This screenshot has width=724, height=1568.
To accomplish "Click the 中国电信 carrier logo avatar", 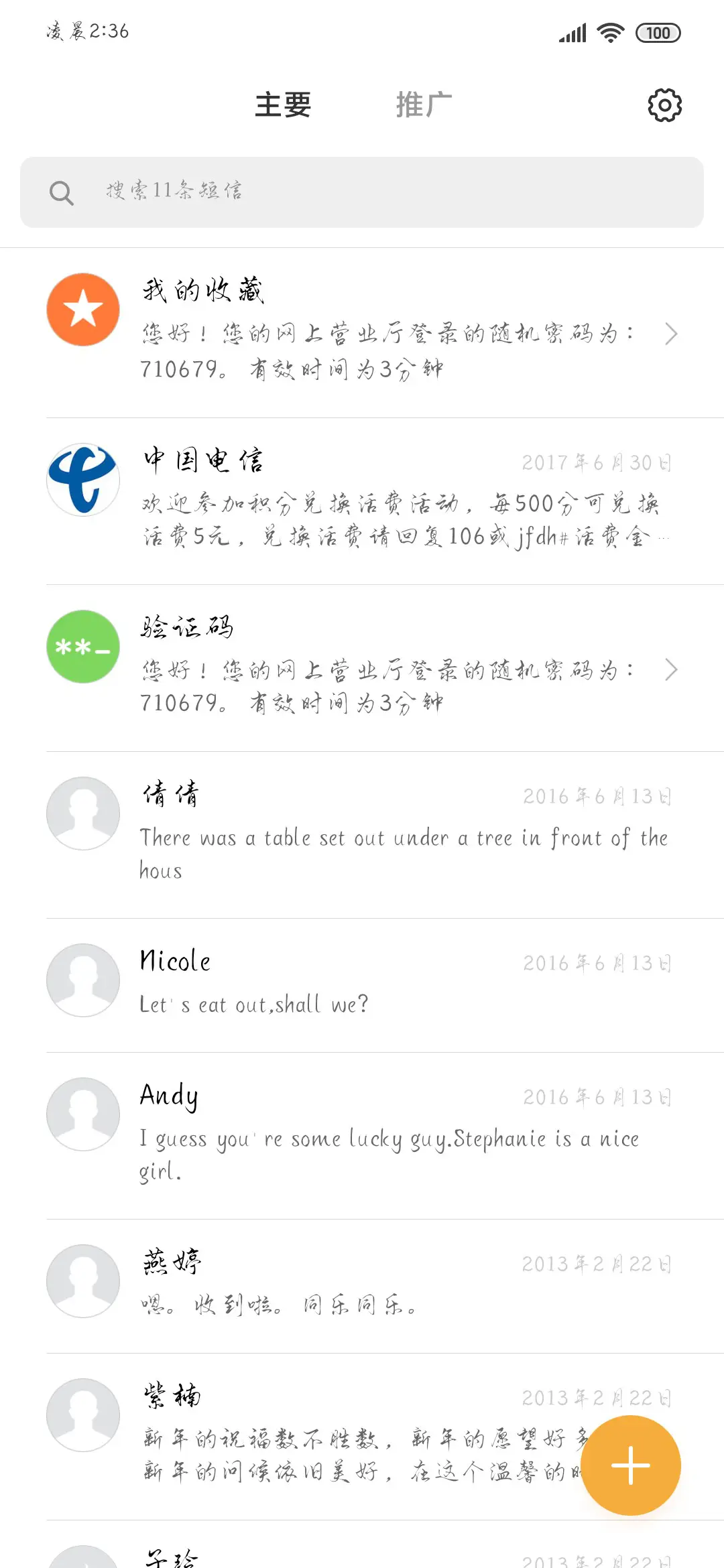I will coord(82,478).
